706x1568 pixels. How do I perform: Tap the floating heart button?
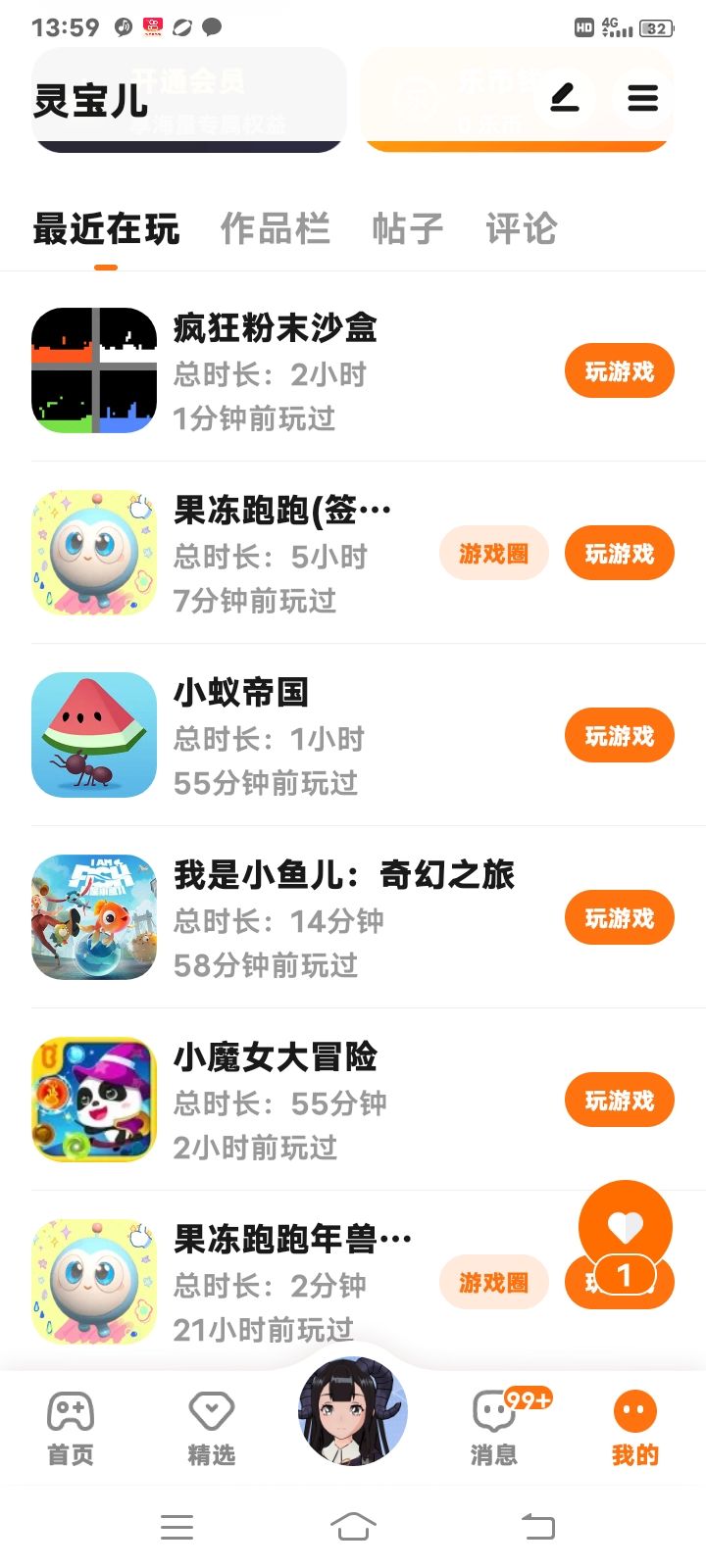626,1226
